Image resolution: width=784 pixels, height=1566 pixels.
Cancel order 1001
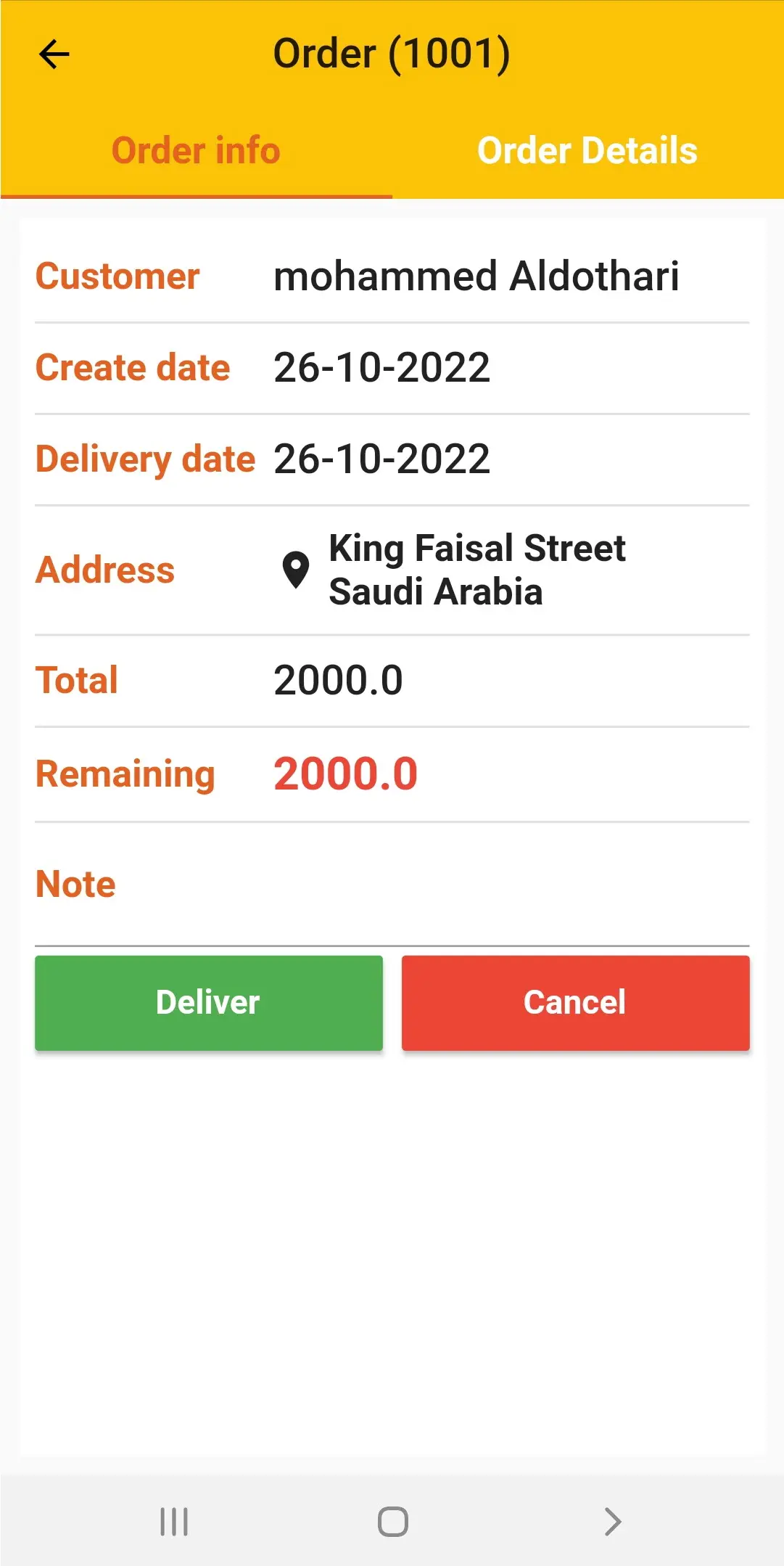click(575, 1002)
